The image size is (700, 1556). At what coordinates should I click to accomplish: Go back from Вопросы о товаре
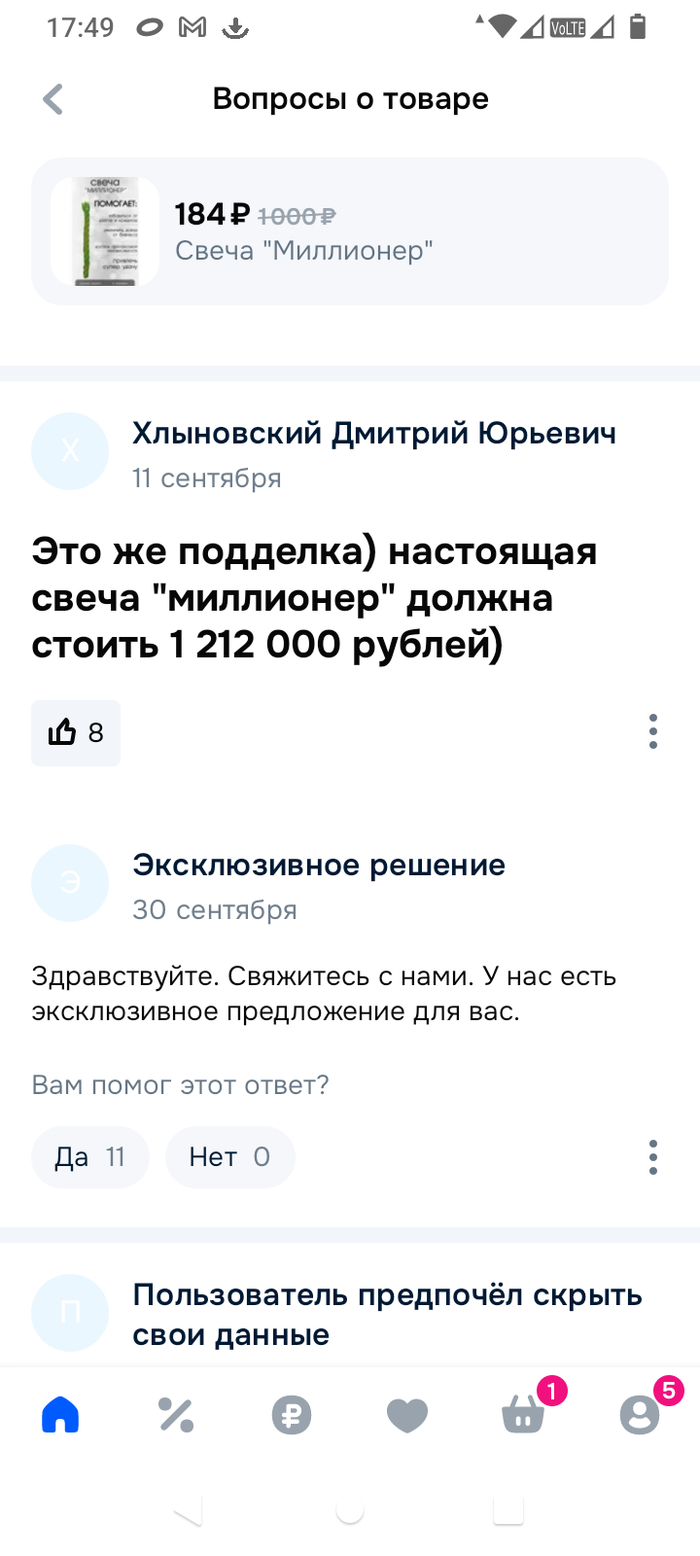tap(53, 100)
